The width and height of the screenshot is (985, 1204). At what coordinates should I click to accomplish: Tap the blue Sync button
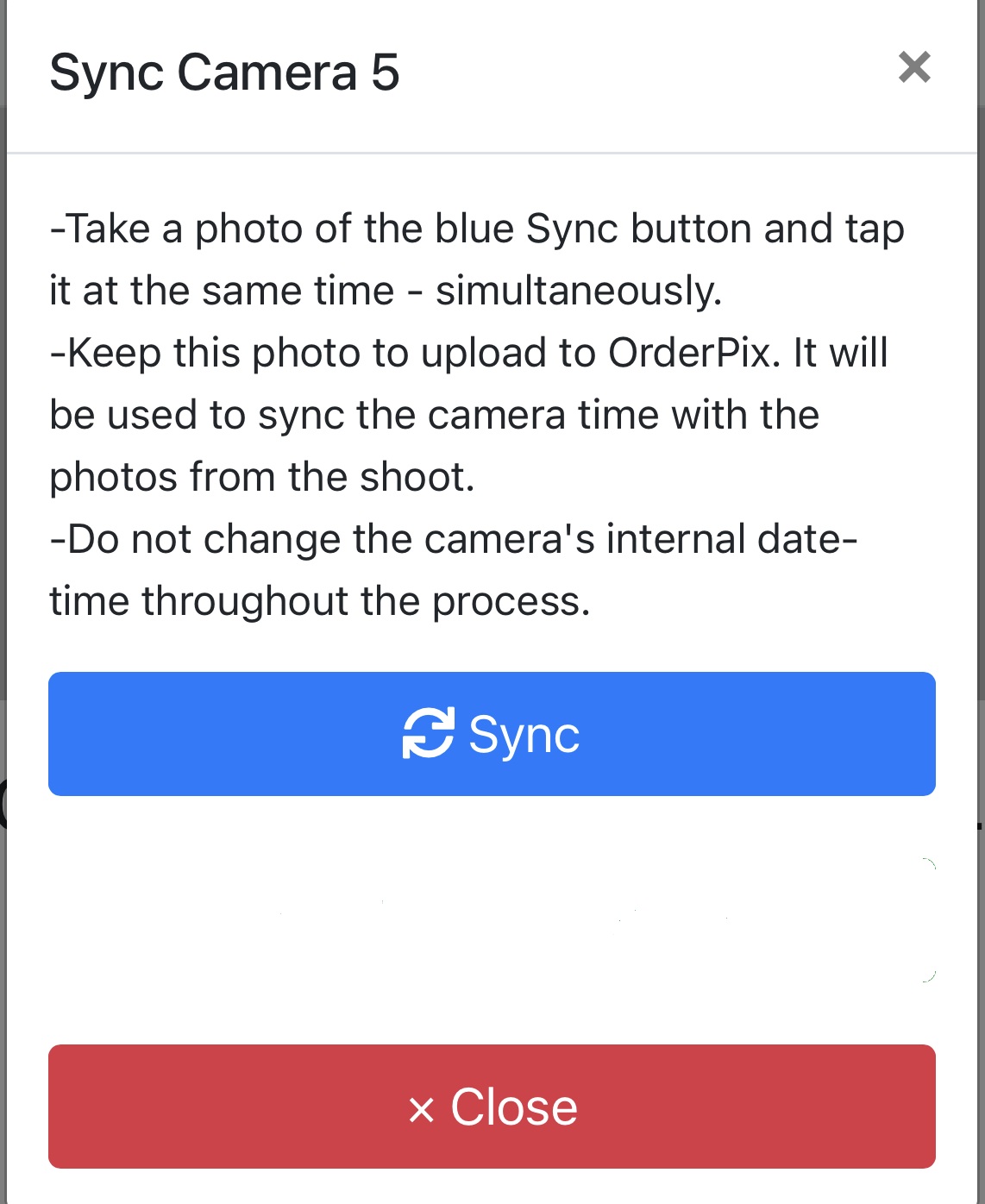492,734
